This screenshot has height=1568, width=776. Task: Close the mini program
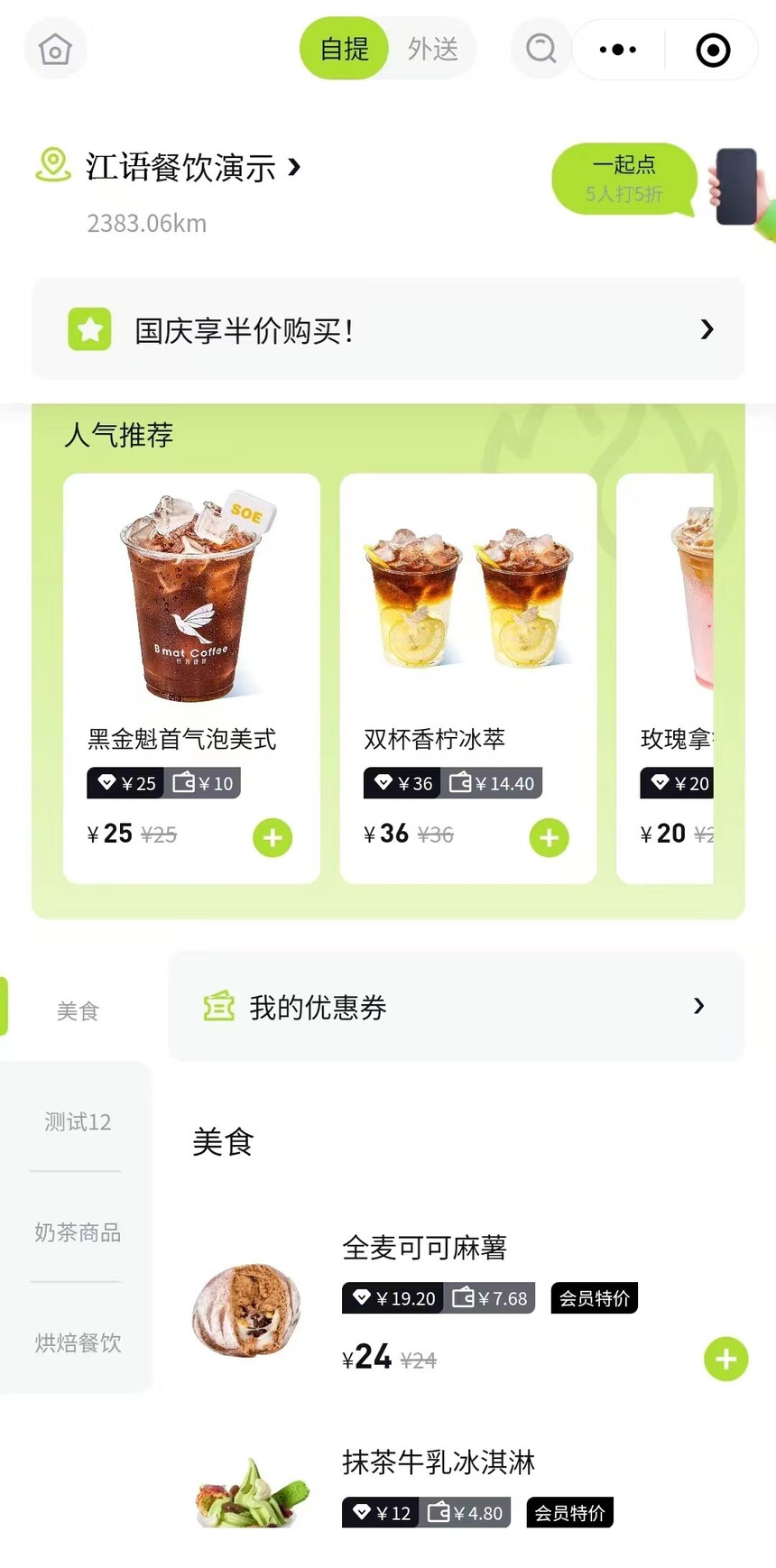tap(713, 50)
